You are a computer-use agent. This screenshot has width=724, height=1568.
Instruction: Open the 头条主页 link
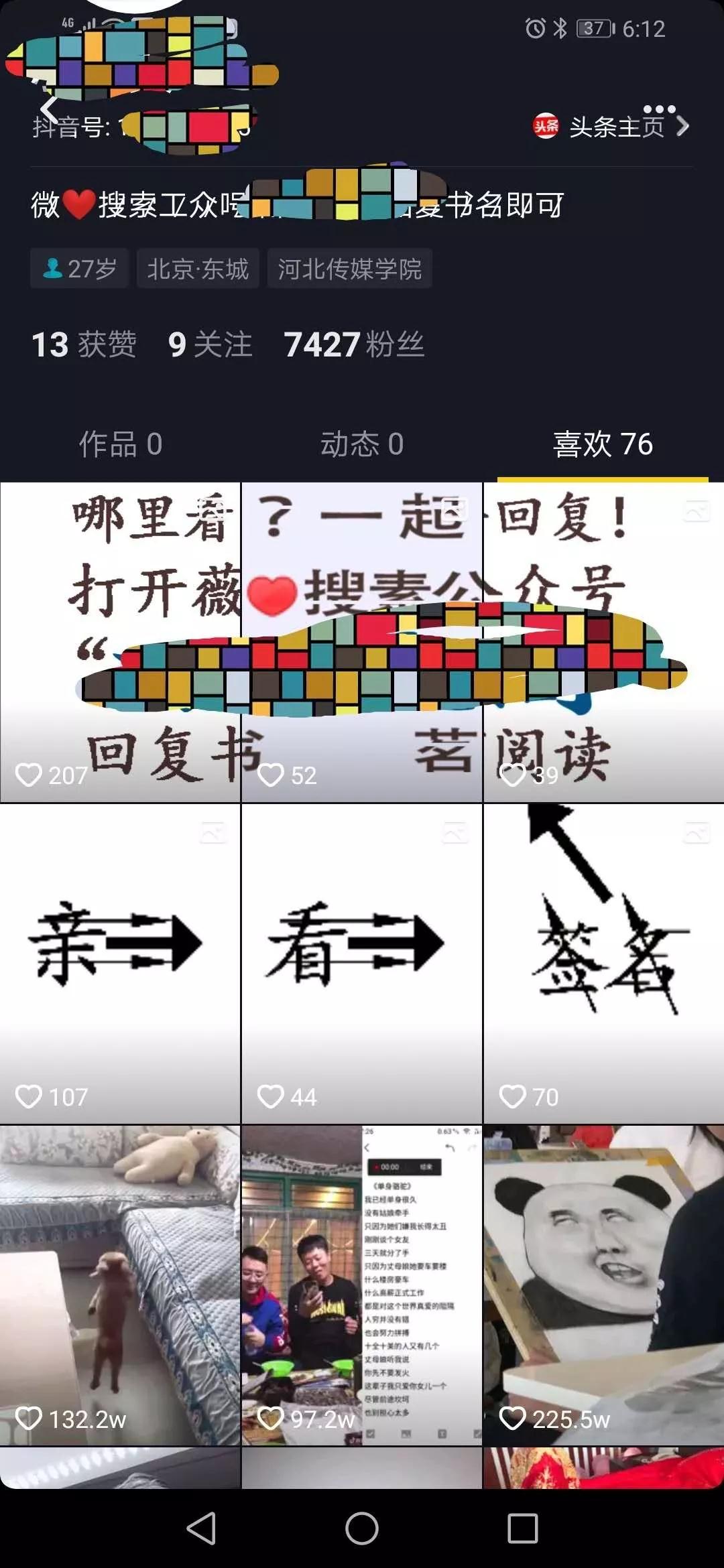[x=611, y=126]
